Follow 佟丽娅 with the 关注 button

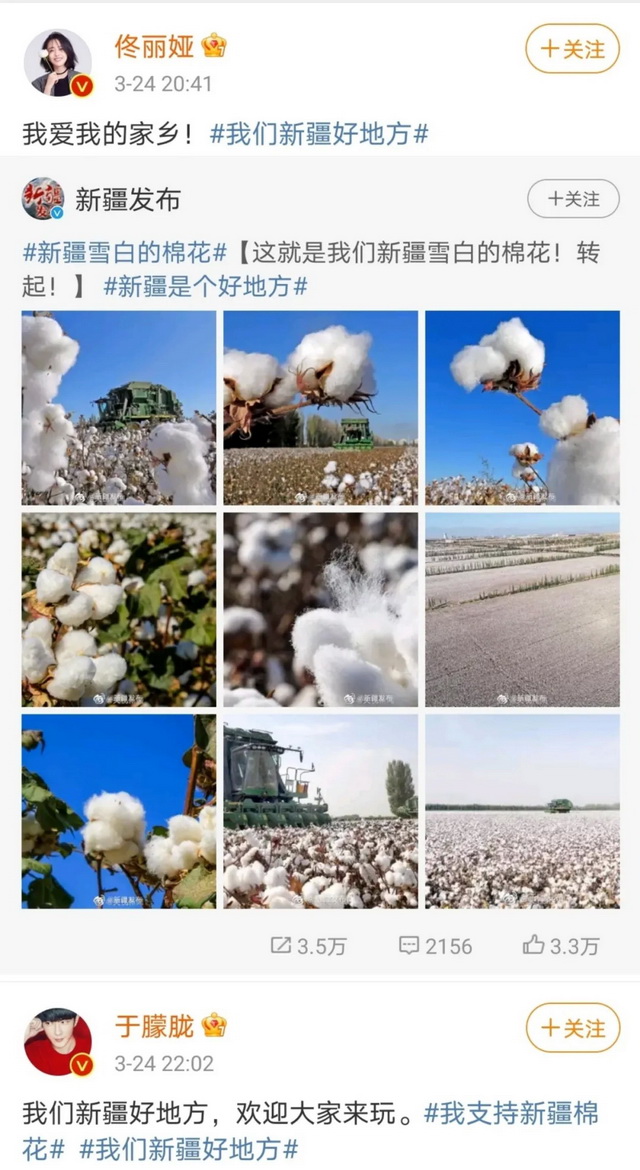coord(572,48)
